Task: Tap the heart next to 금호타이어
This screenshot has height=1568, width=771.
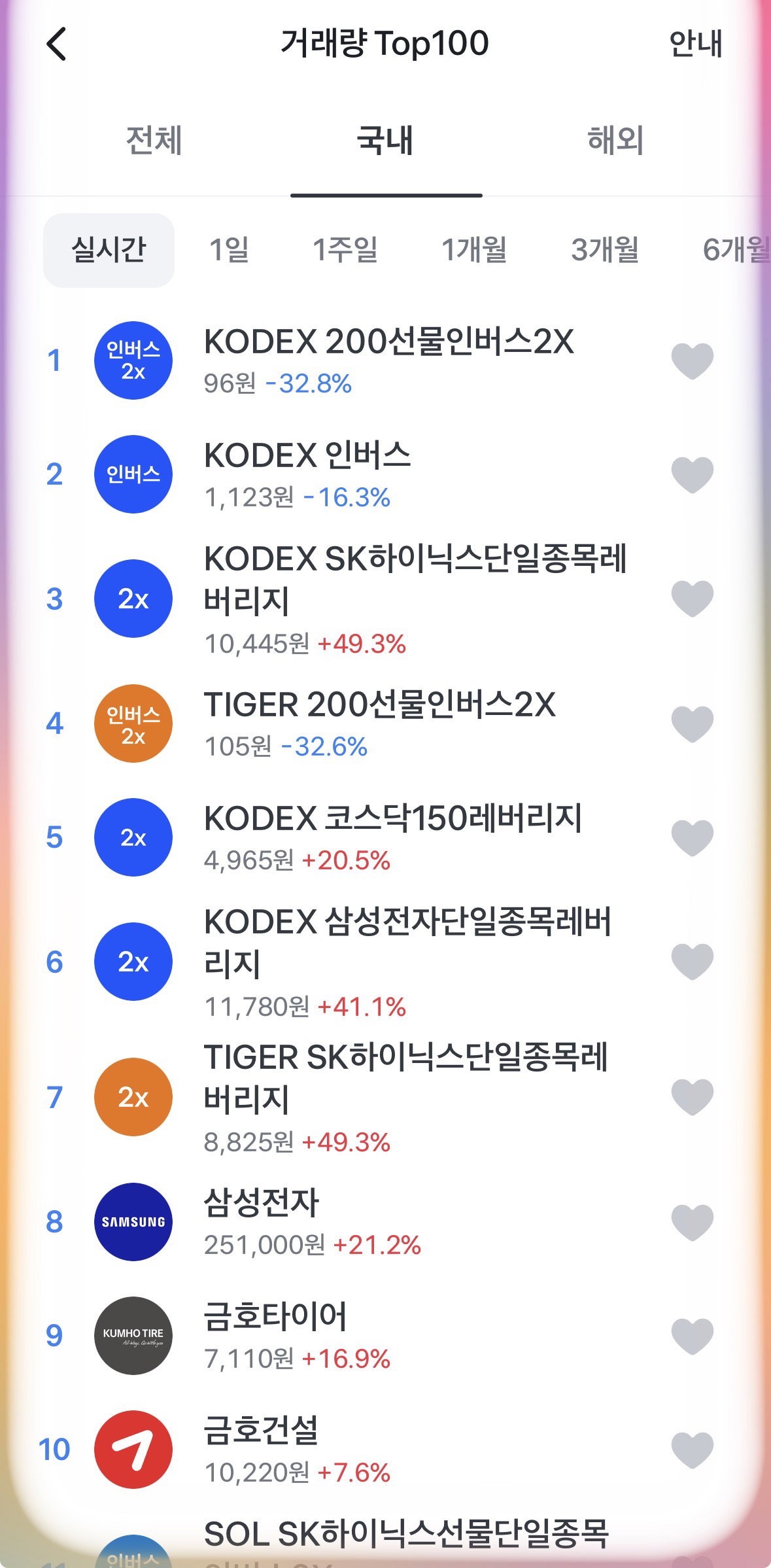Action: pyautogui.click(x=693, y=1336)
